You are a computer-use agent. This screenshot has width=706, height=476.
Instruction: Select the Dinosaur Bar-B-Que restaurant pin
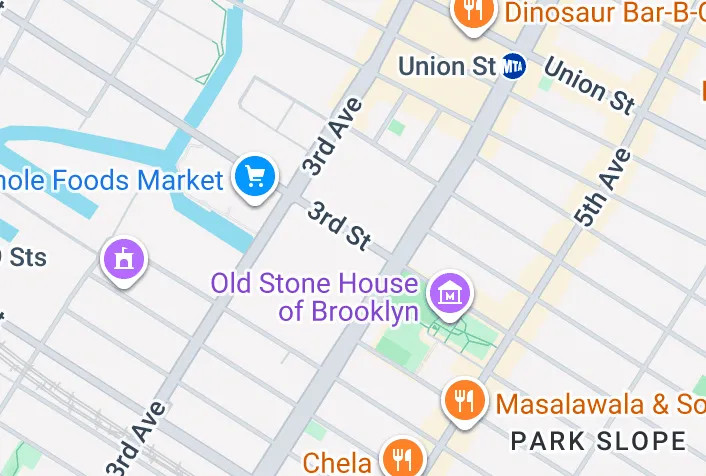point(472,12)
